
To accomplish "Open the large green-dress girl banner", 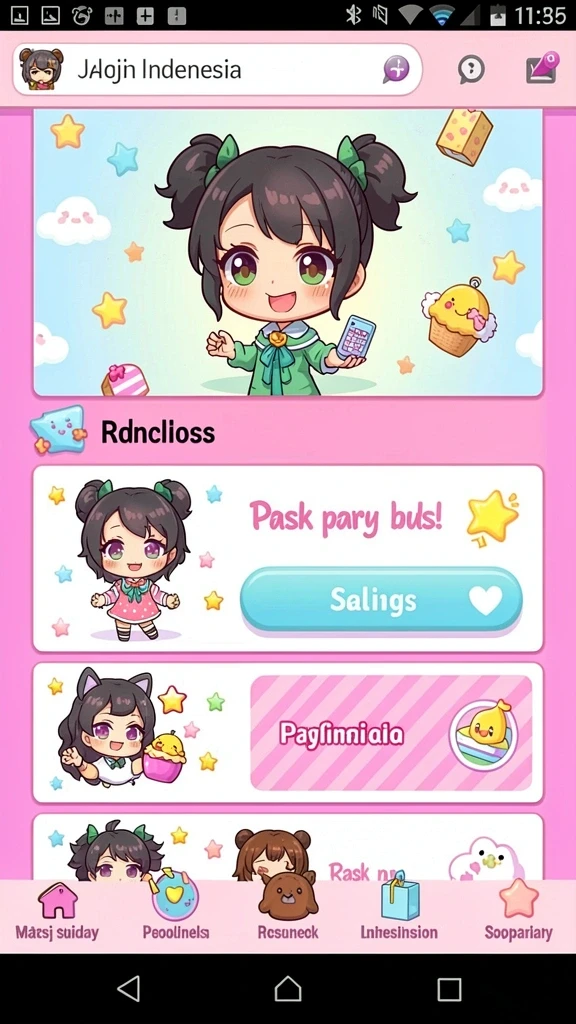I will point(288,252).
